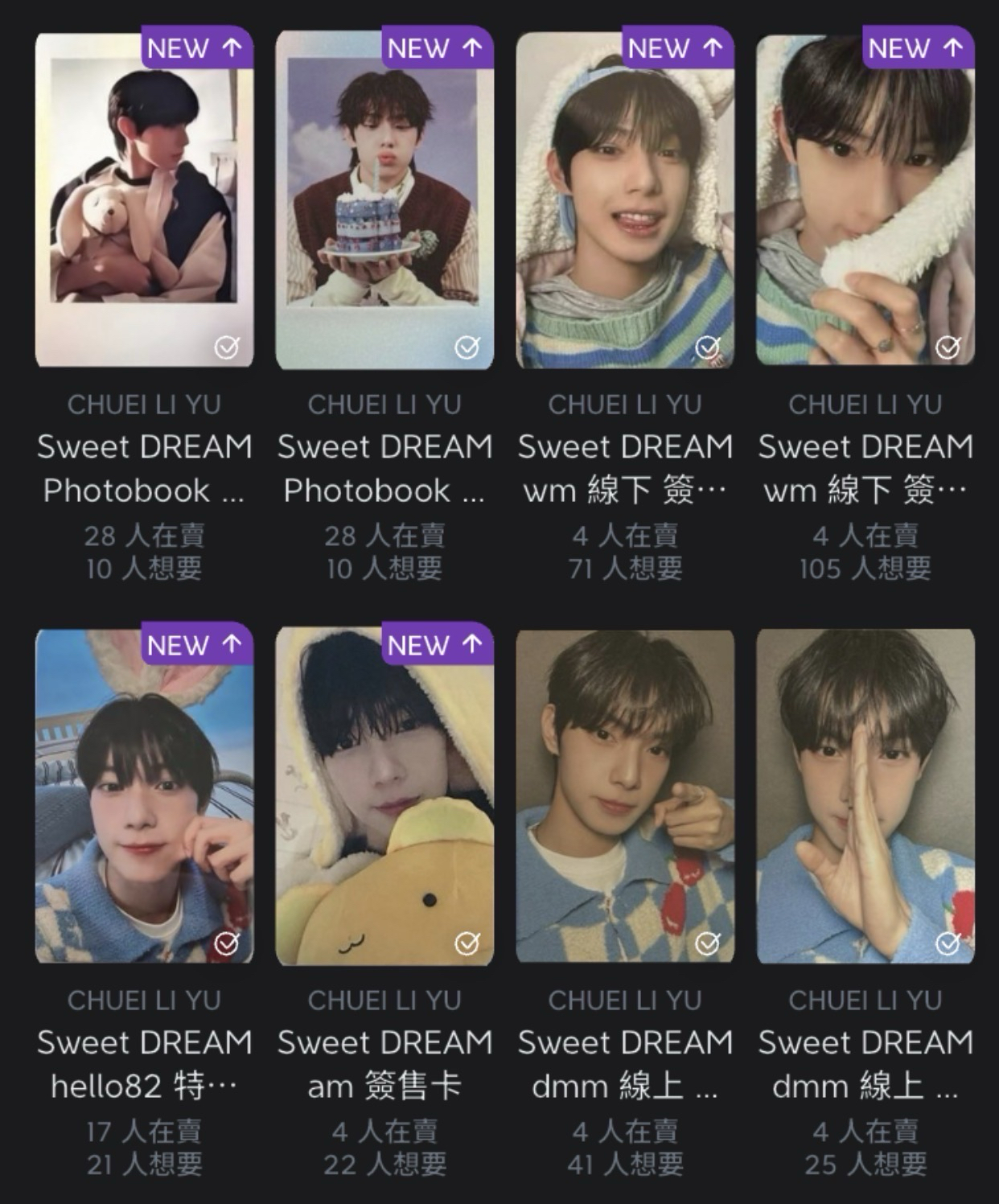Image resolution: width=999 pixels, height=1204 pixels.
Task: Open the Photobook card holding a plush bunny
Action: (x=144, y=201)
